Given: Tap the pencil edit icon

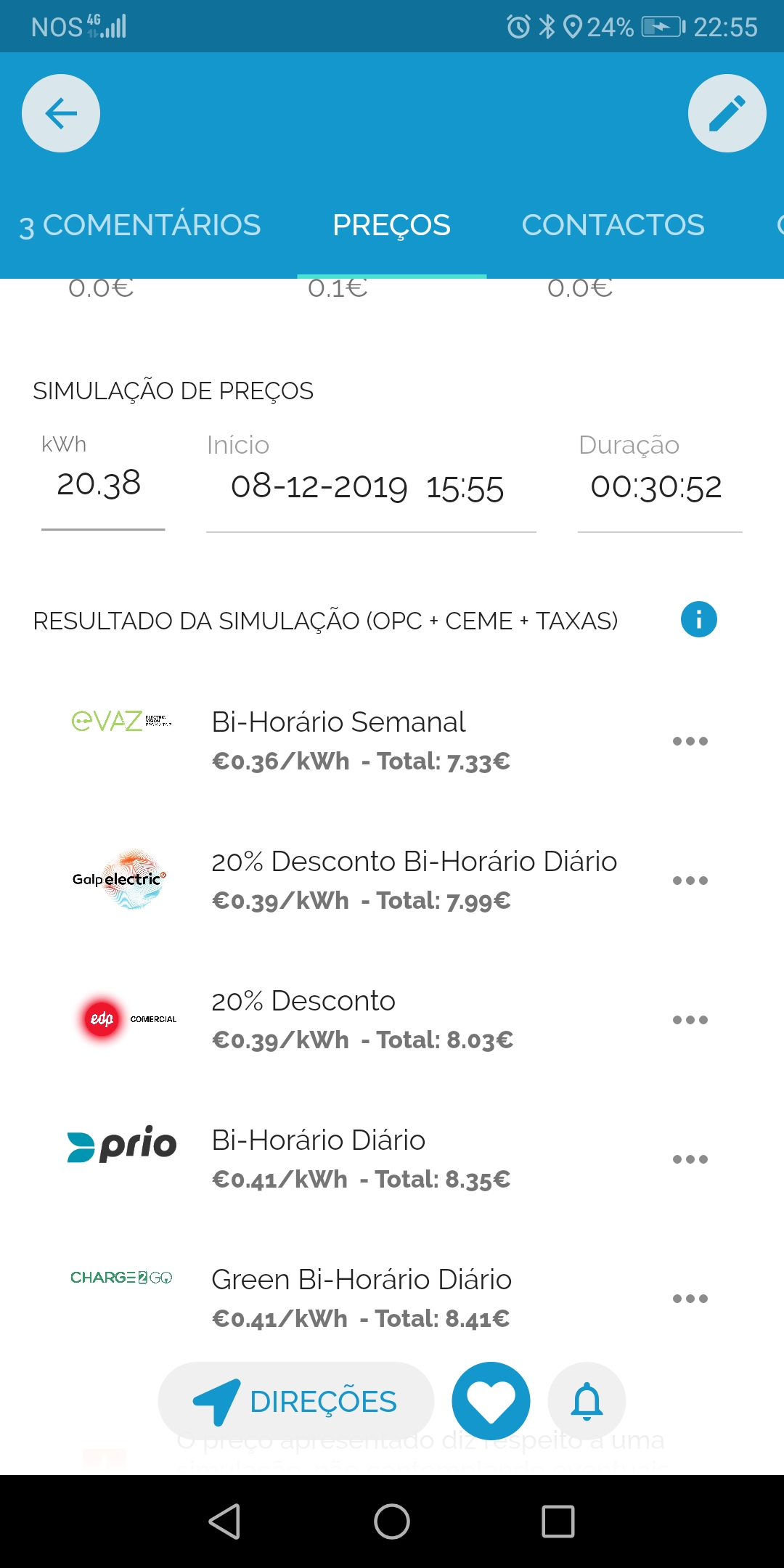Looking at the screenshot, I should [x=727, y=113].
